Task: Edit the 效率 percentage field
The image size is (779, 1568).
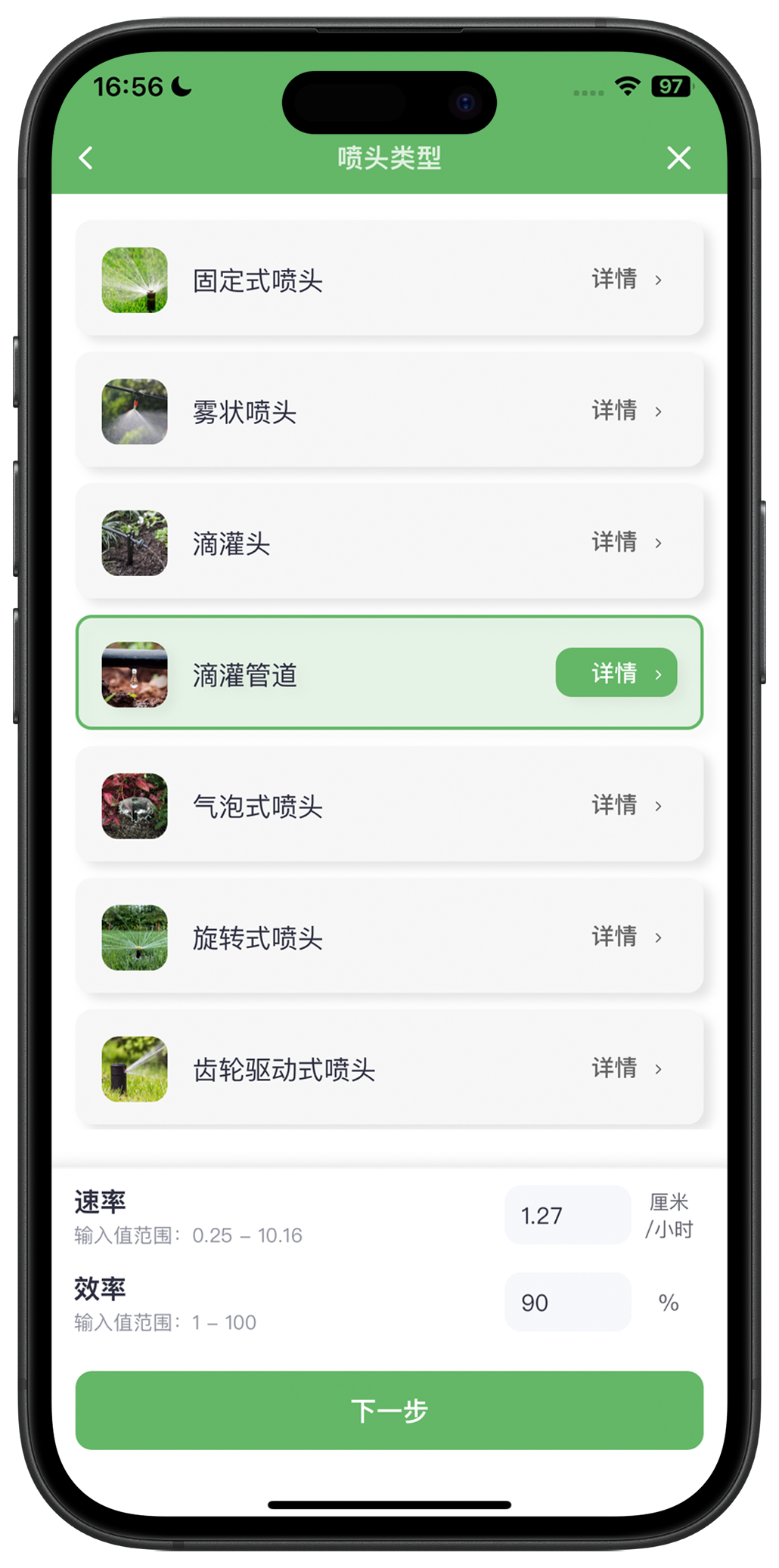Action: tap(568, 1302)
